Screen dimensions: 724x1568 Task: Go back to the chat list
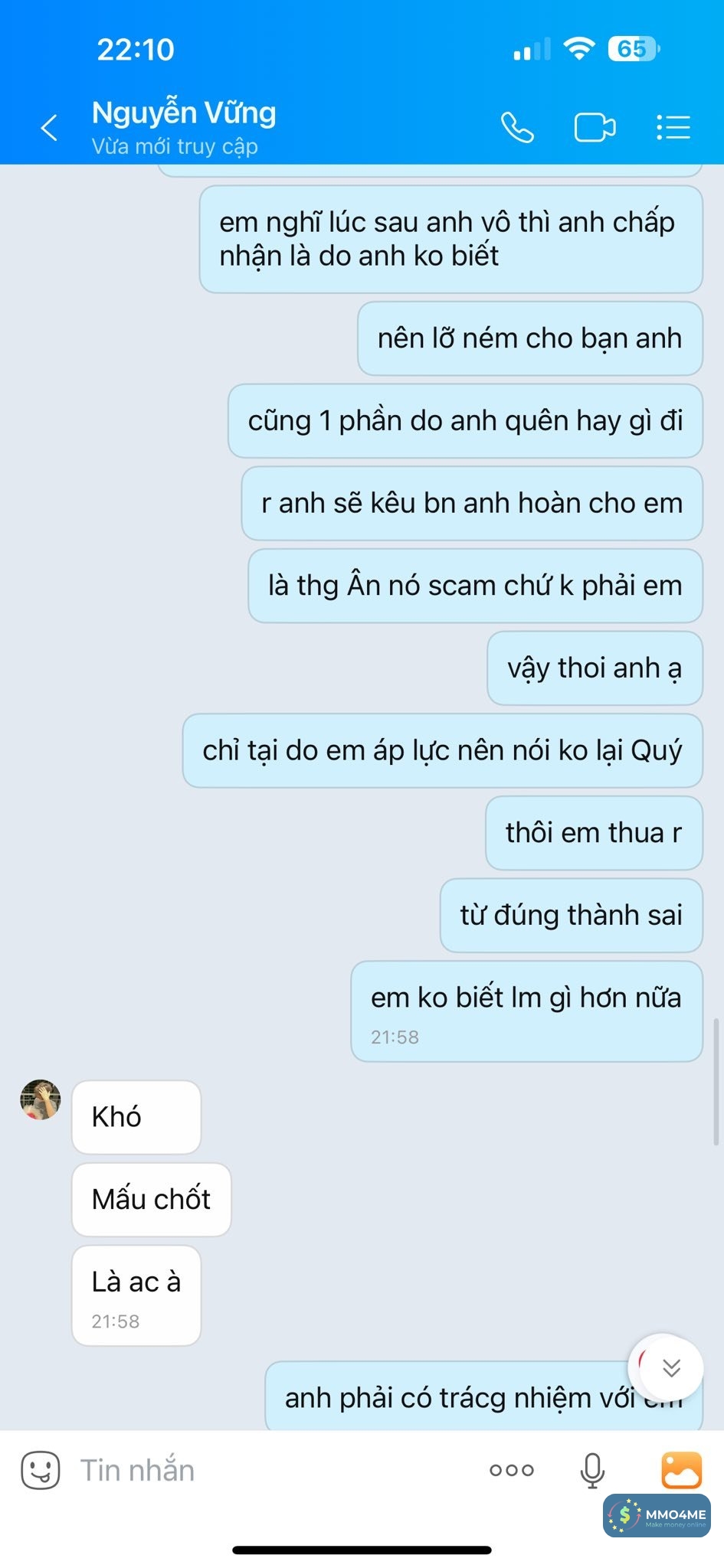pos(49,127)
